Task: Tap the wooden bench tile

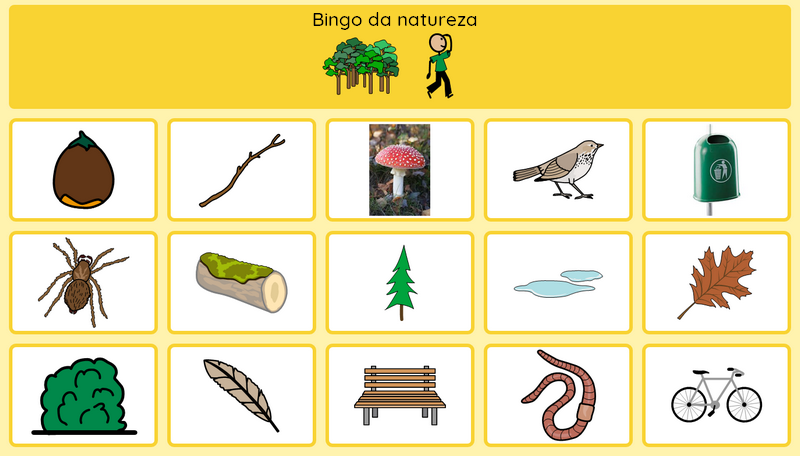Action: point(399,396)
